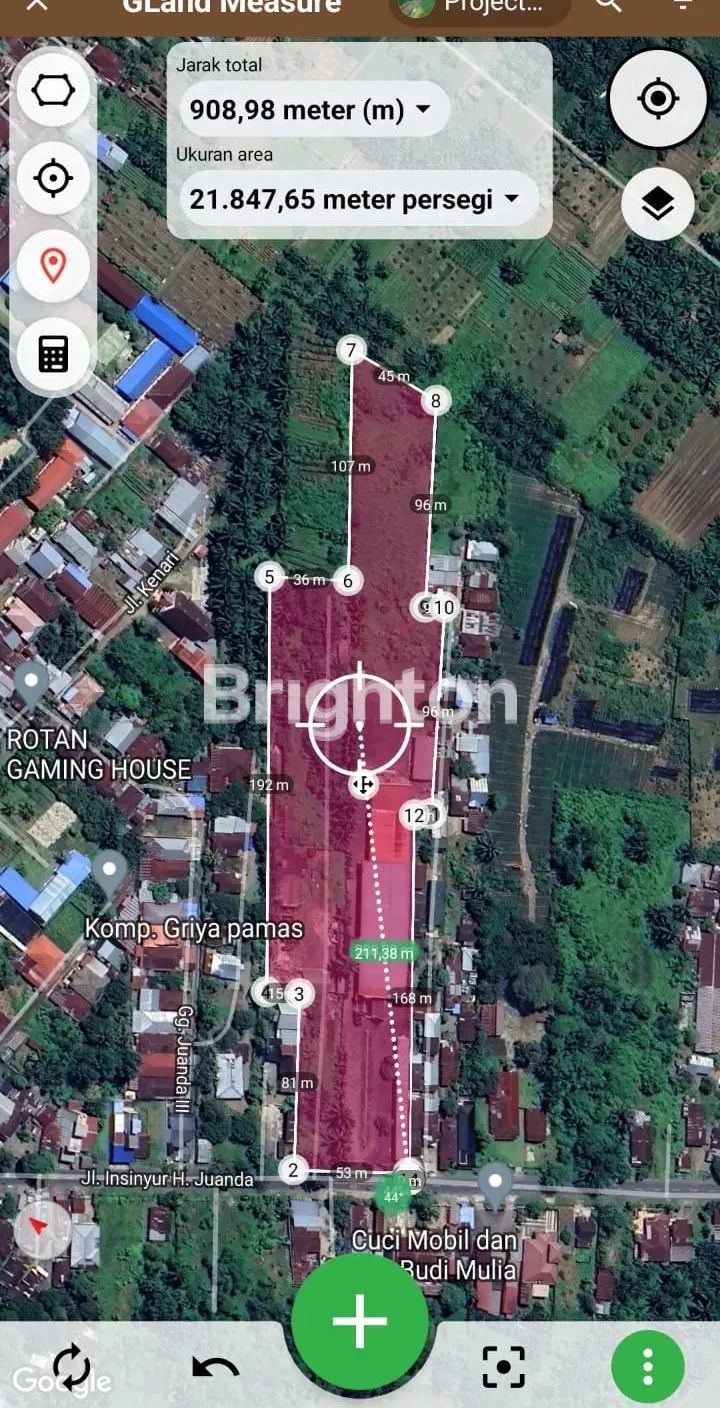Switch to the polygon area measuring mode
This screenshot has height=1408, width=720.
pyautogui.click(x=53, y=91)
